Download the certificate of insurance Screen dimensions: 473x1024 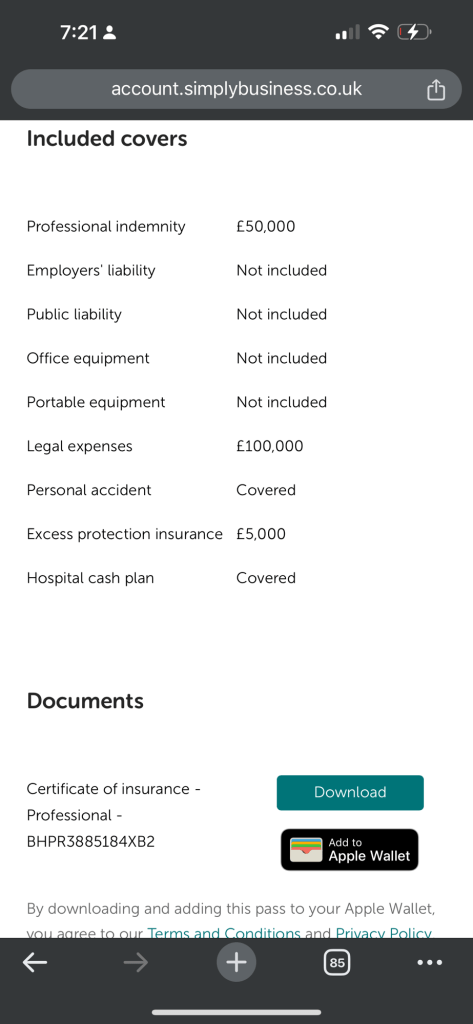(x=350, y=792)
